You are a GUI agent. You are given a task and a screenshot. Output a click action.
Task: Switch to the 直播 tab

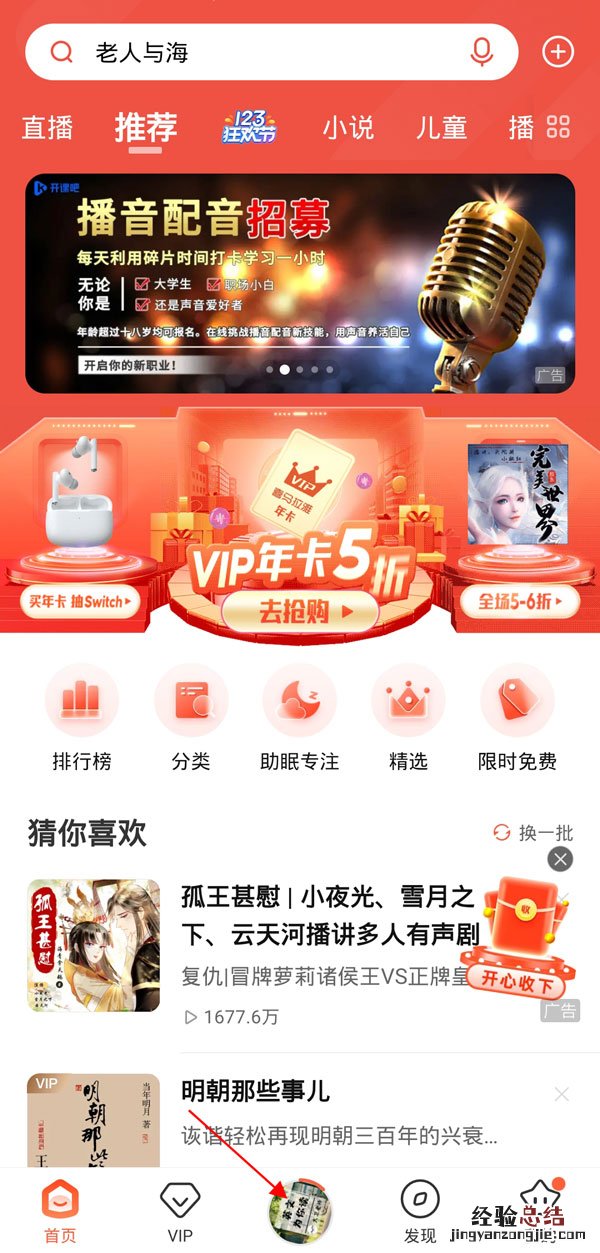[48, 128]
